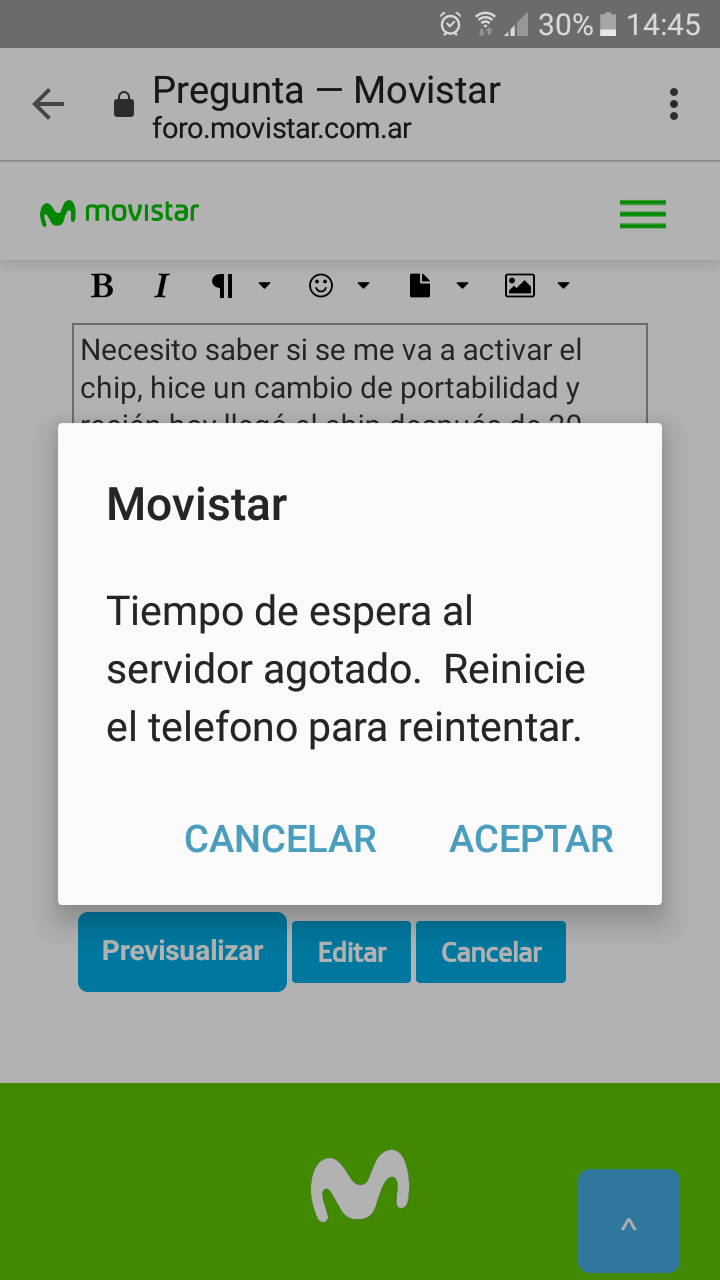Select the Editar button
This screenshot has height=1280, width=720.
pyautogui.click(x=351, y=952)
